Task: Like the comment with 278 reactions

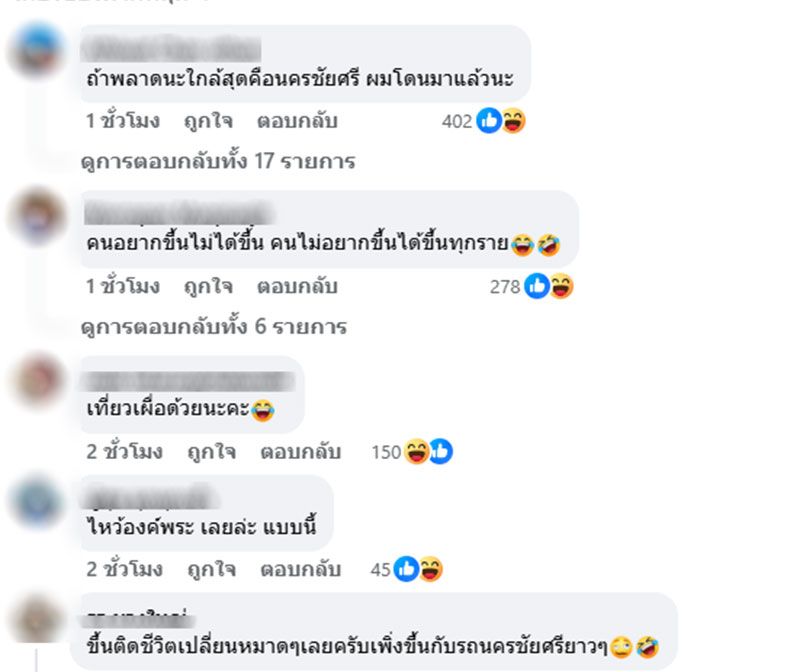Action: tap(208, 287)
